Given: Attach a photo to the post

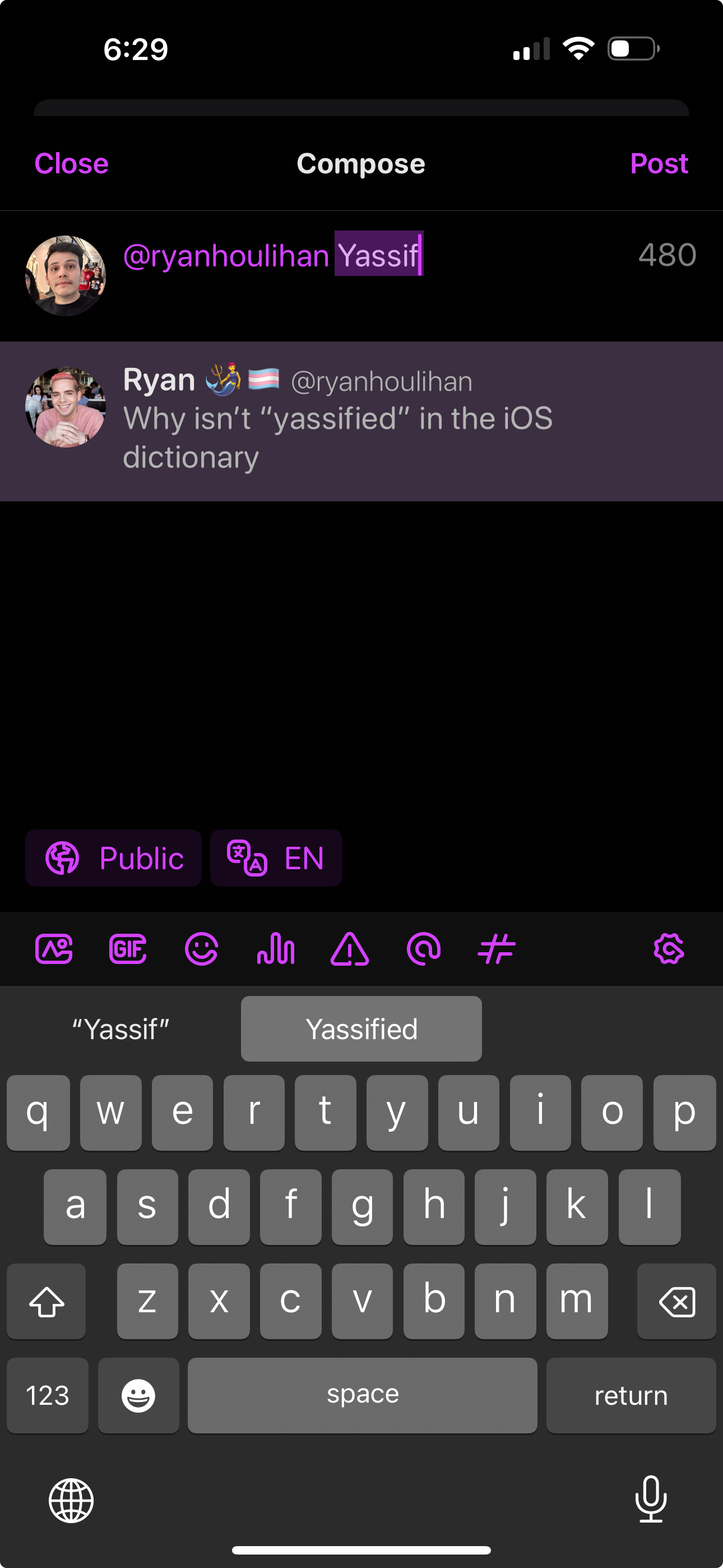Looking at the screenshot, I should [x=54, y=949].
